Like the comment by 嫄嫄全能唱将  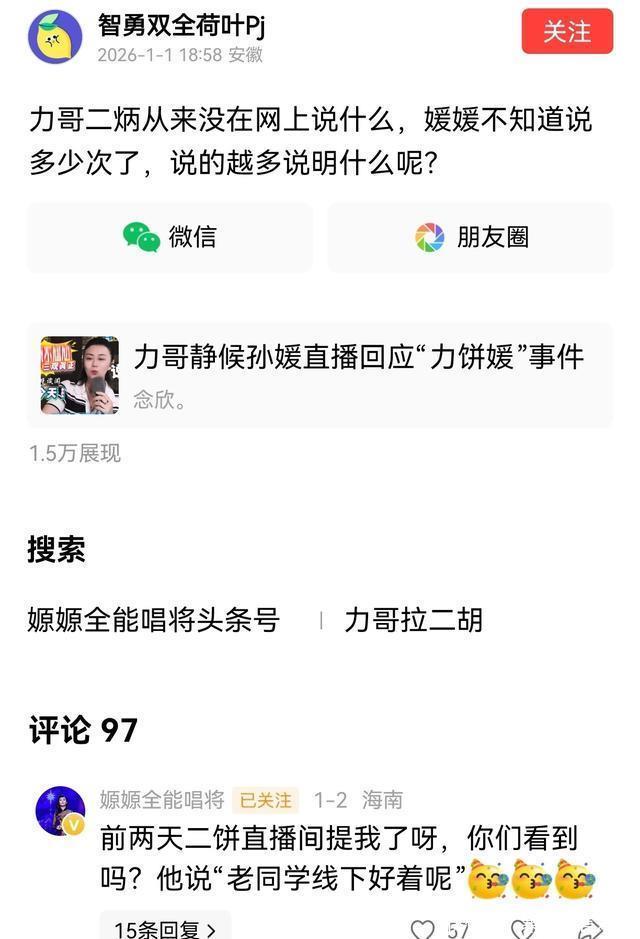pos(424,928)
